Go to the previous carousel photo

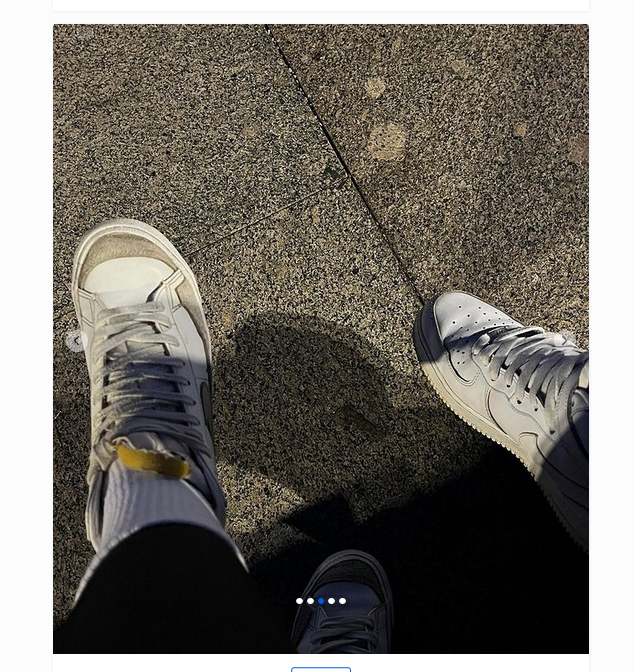pos(75,340)
